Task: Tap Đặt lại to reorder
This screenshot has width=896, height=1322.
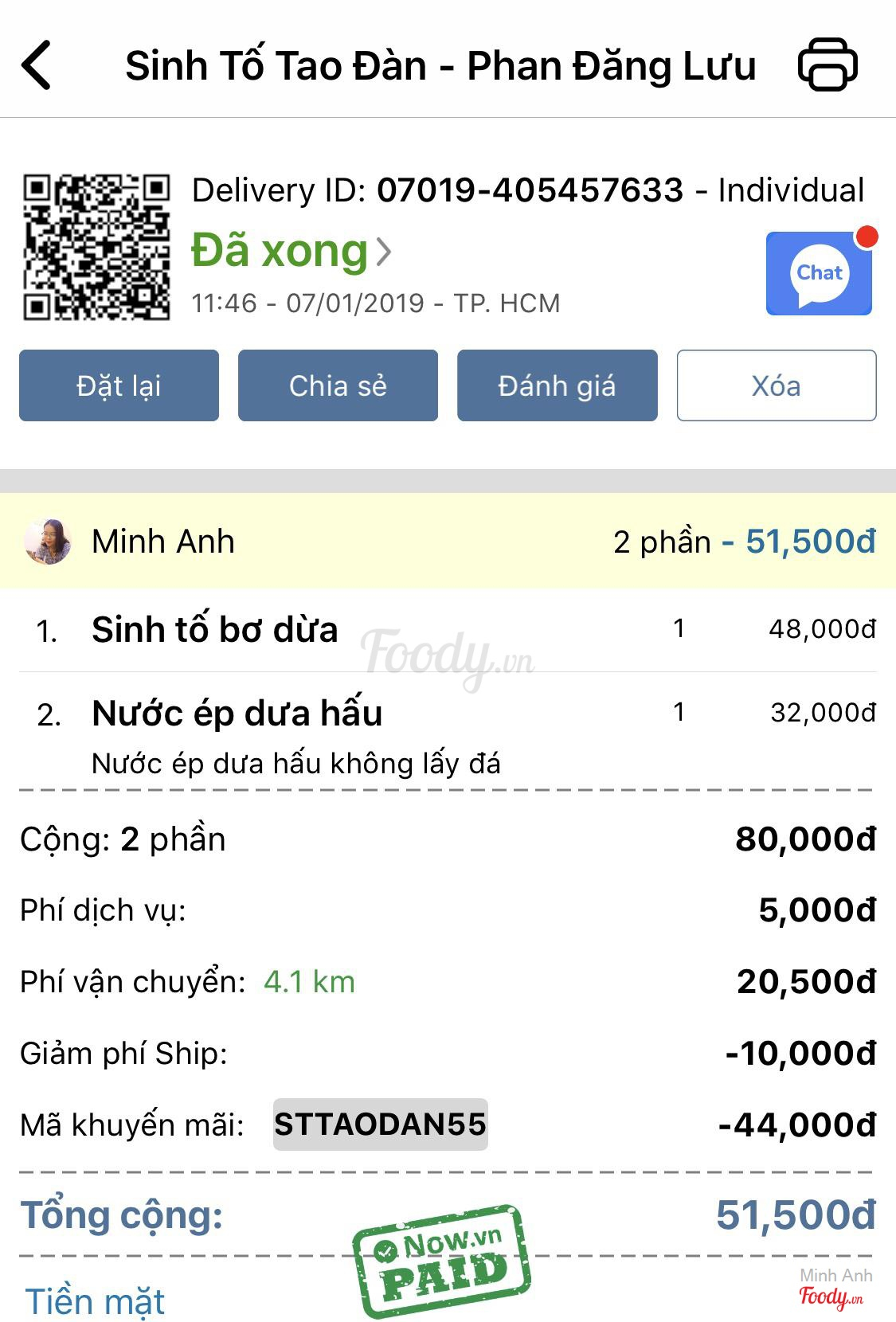Action: (x=119, y=385)
